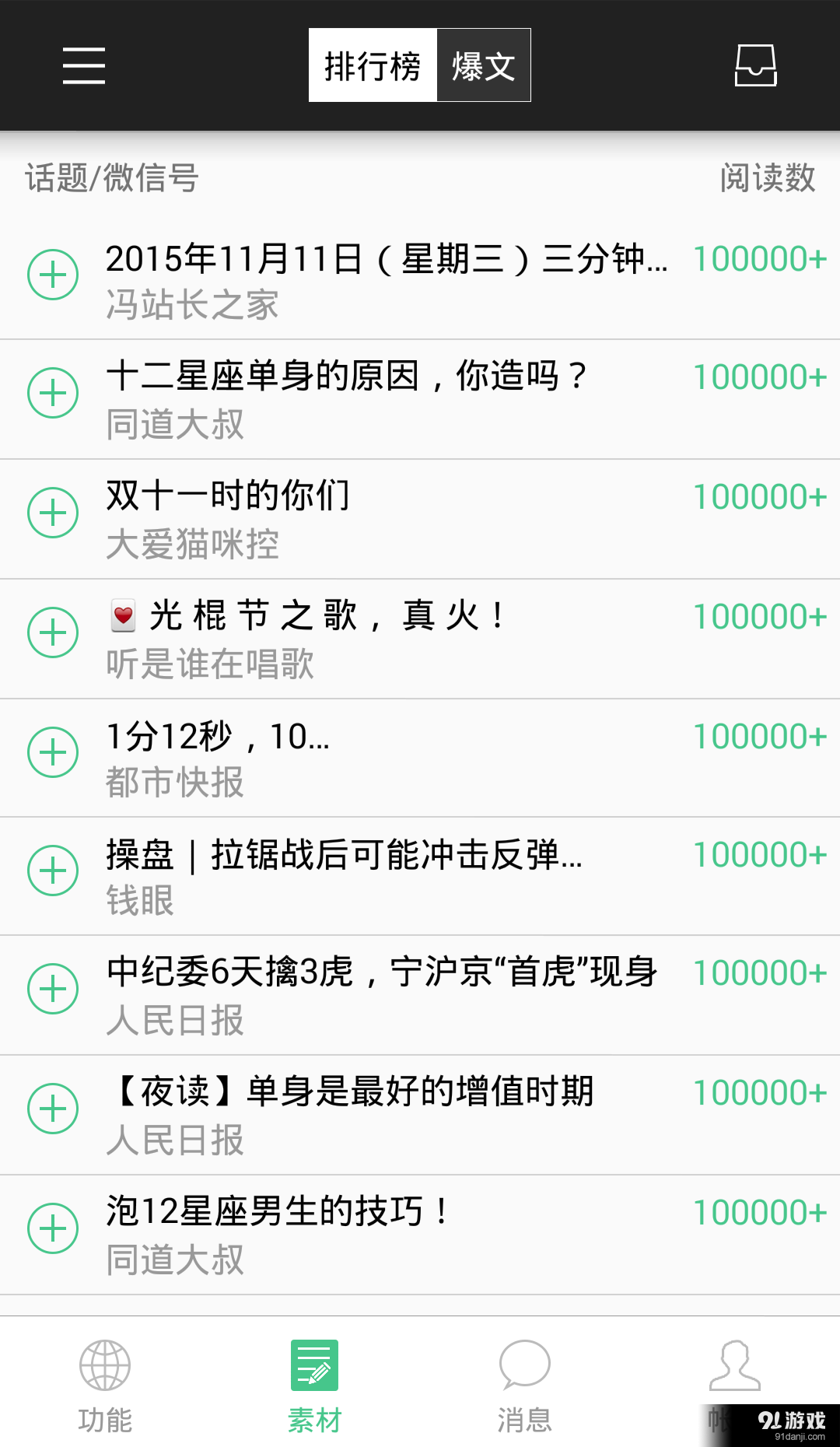
Task: Add 双十一时的你们 using its plus icon
Action: 52,513
